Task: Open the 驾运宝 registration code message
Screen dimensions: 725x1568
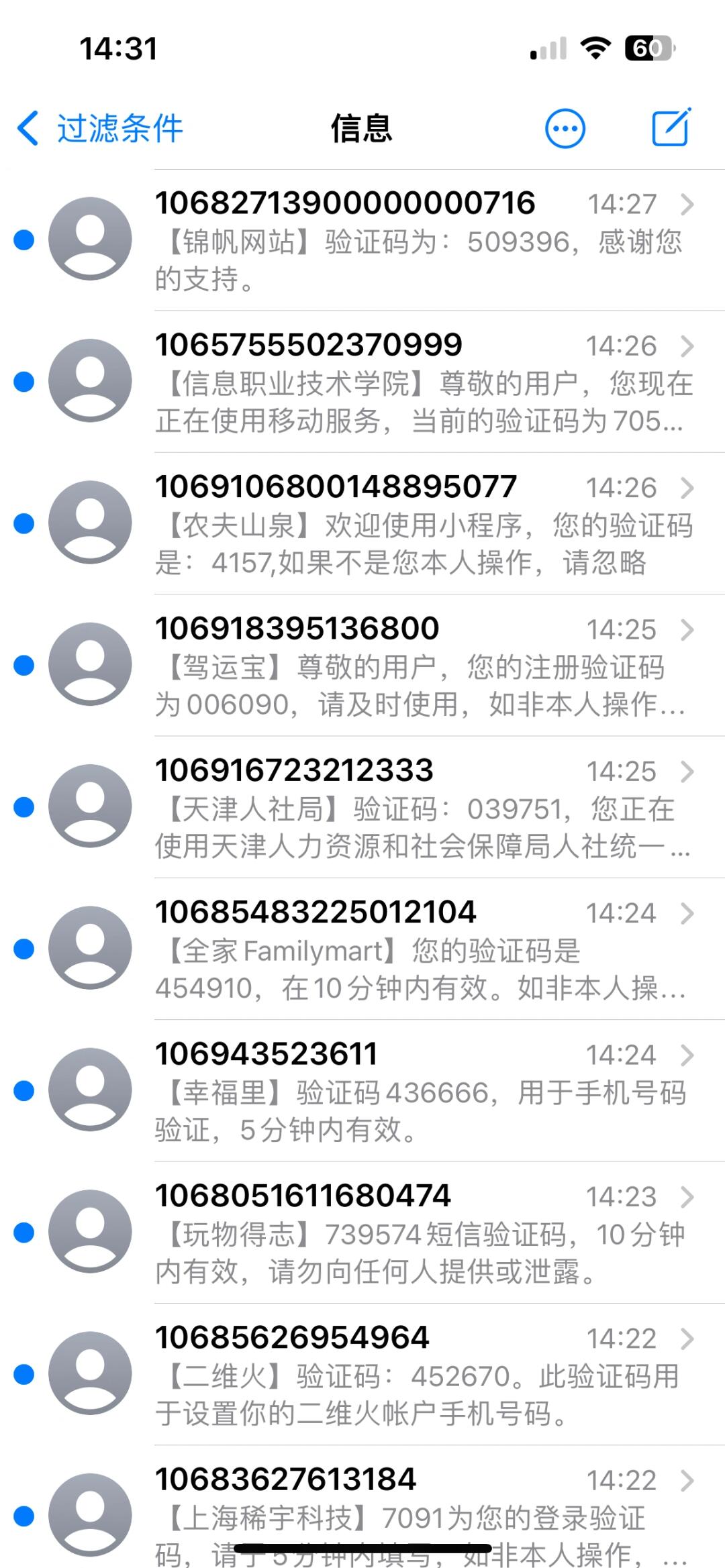Action: point(416,666)
